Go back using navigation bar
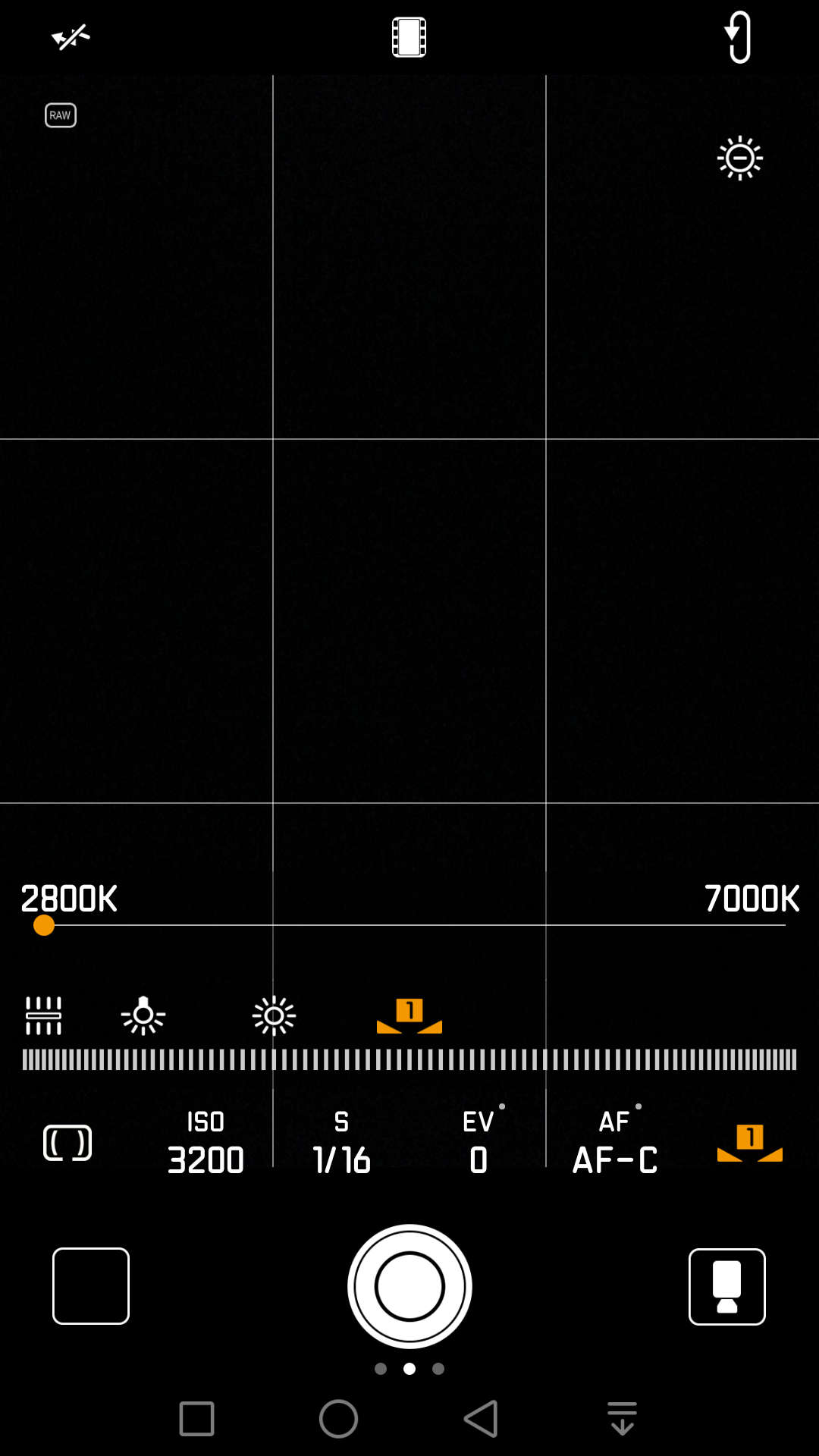 (481, 1419)
